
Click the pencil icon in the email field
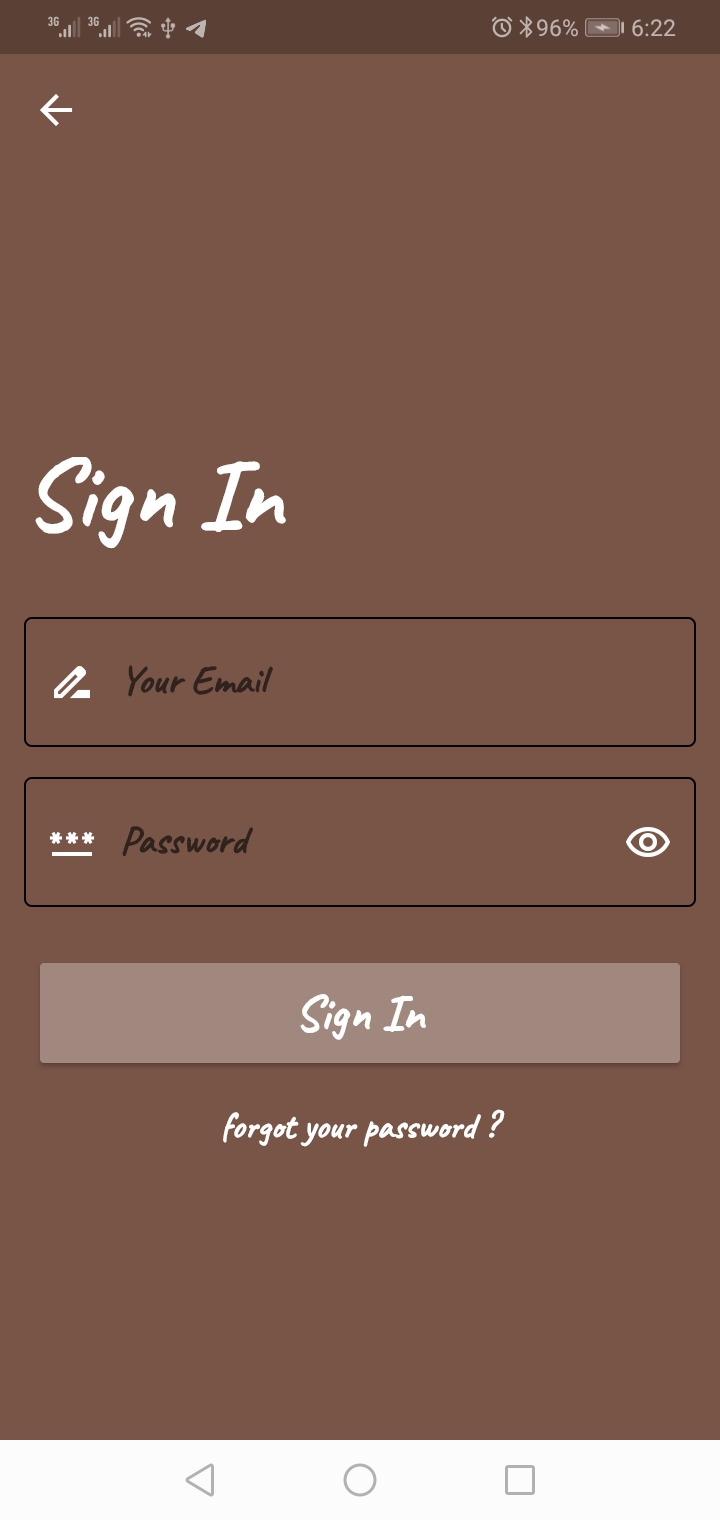[x=71, y=681]
